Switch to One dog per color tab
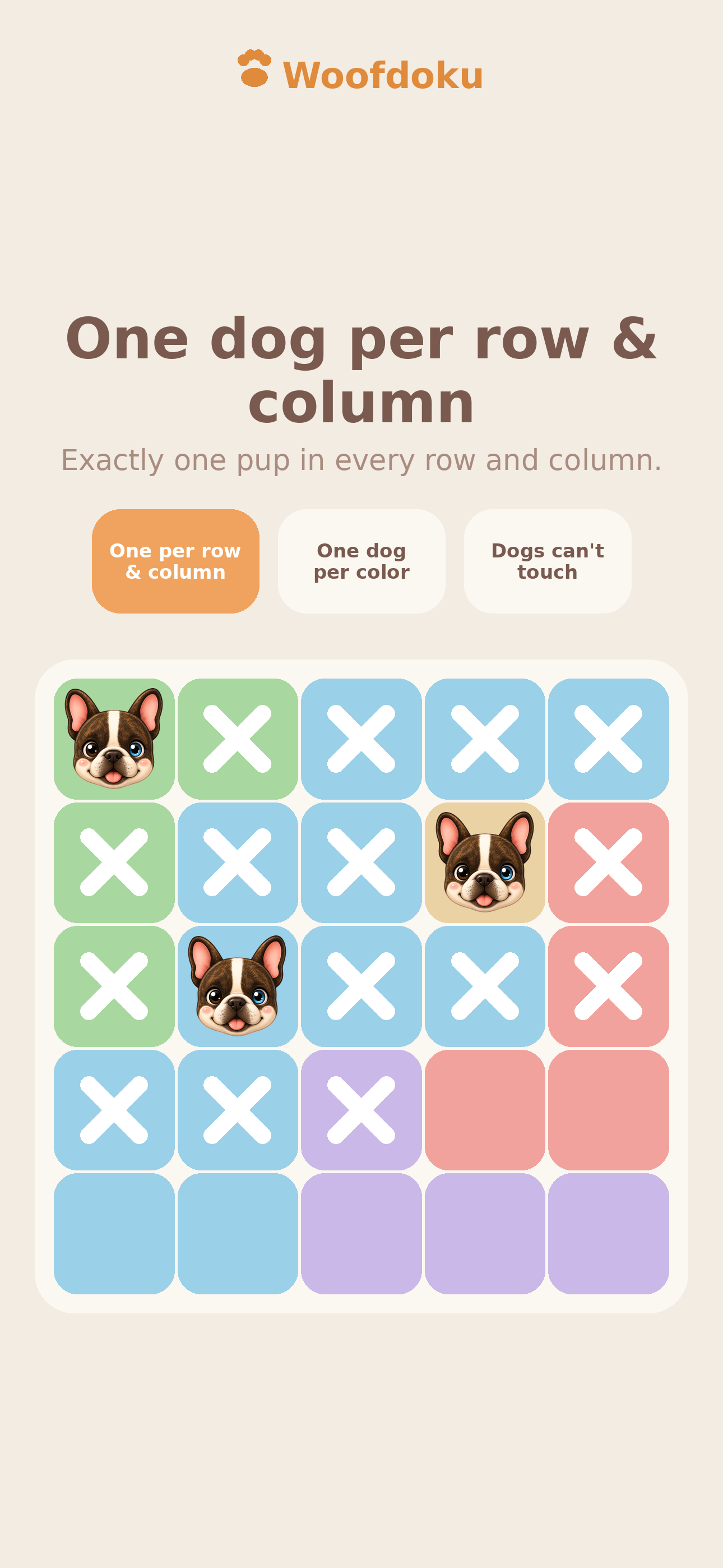This screenshot has height=1568, width=723. pos(361,561)
